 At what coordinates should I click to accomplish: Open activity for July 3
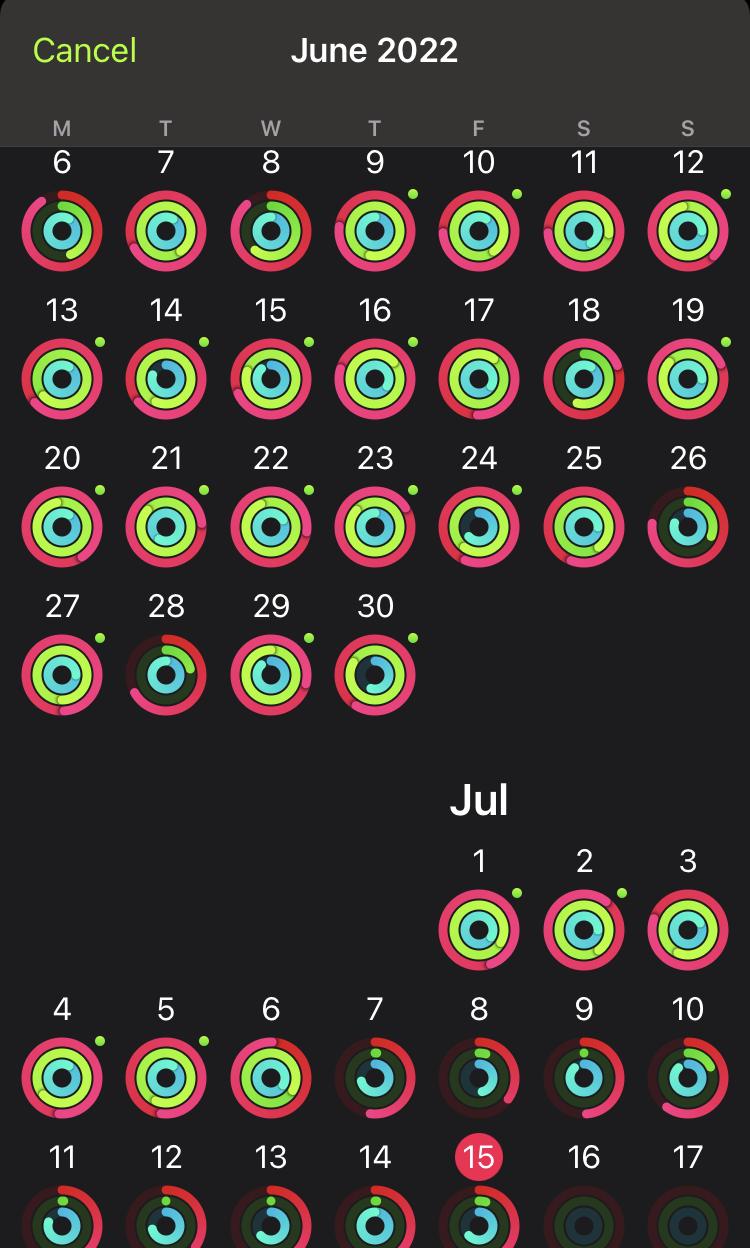pyautogui.click(x=688, y=930)
